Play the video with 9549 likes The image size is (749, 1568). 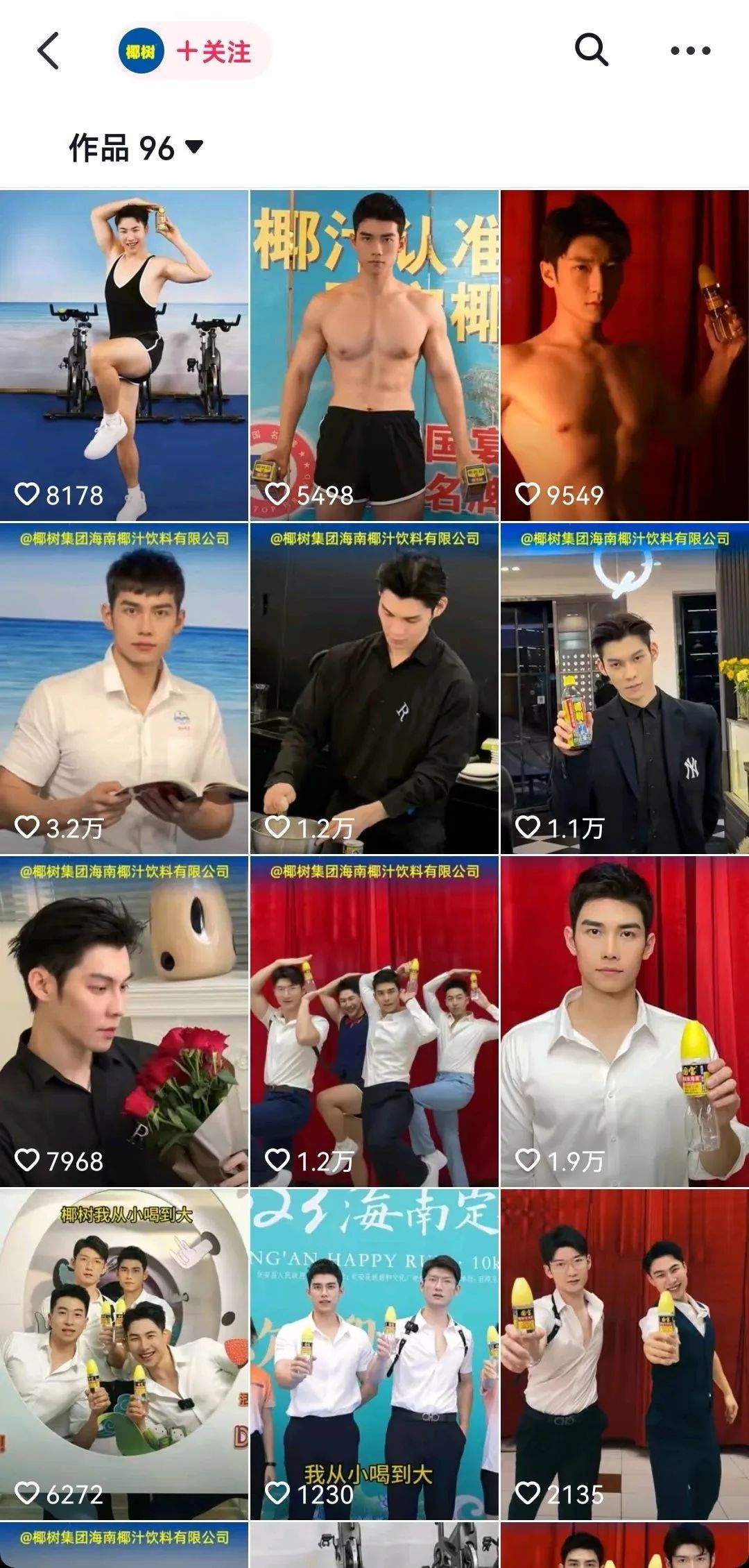click(x=624, y=355)
